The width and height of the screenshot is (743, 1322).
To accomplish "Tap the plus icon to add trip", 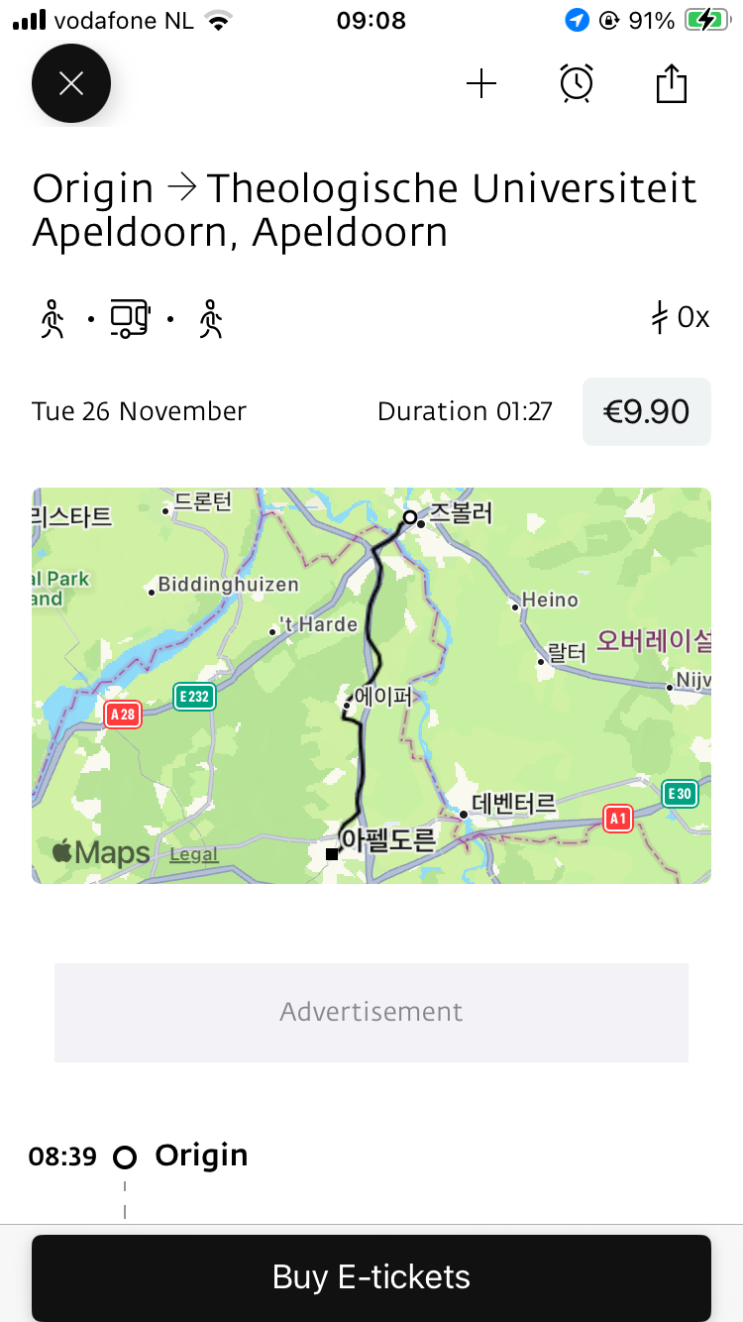I will 481,84.
